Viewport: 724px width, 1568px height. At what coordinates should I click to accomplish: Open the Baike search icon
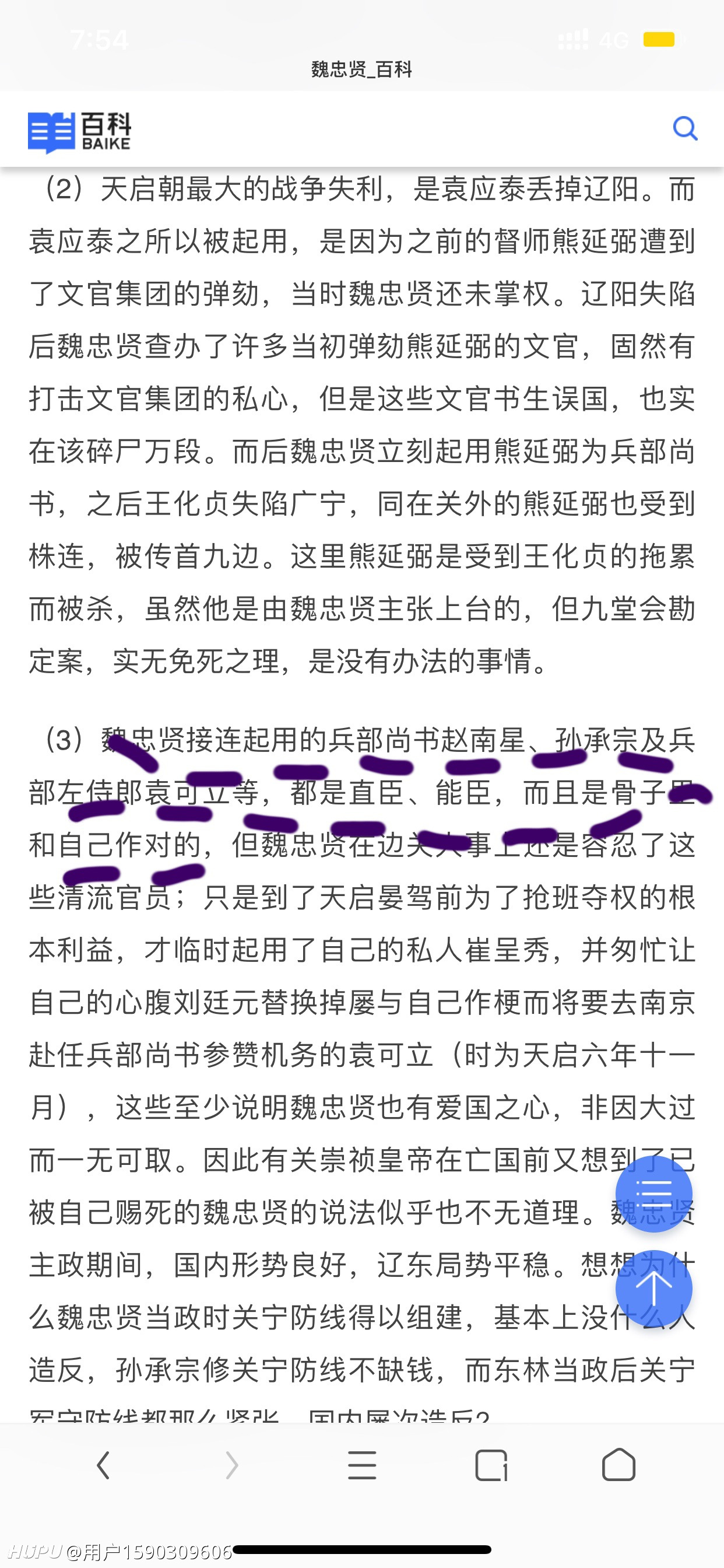coord(685,128)
